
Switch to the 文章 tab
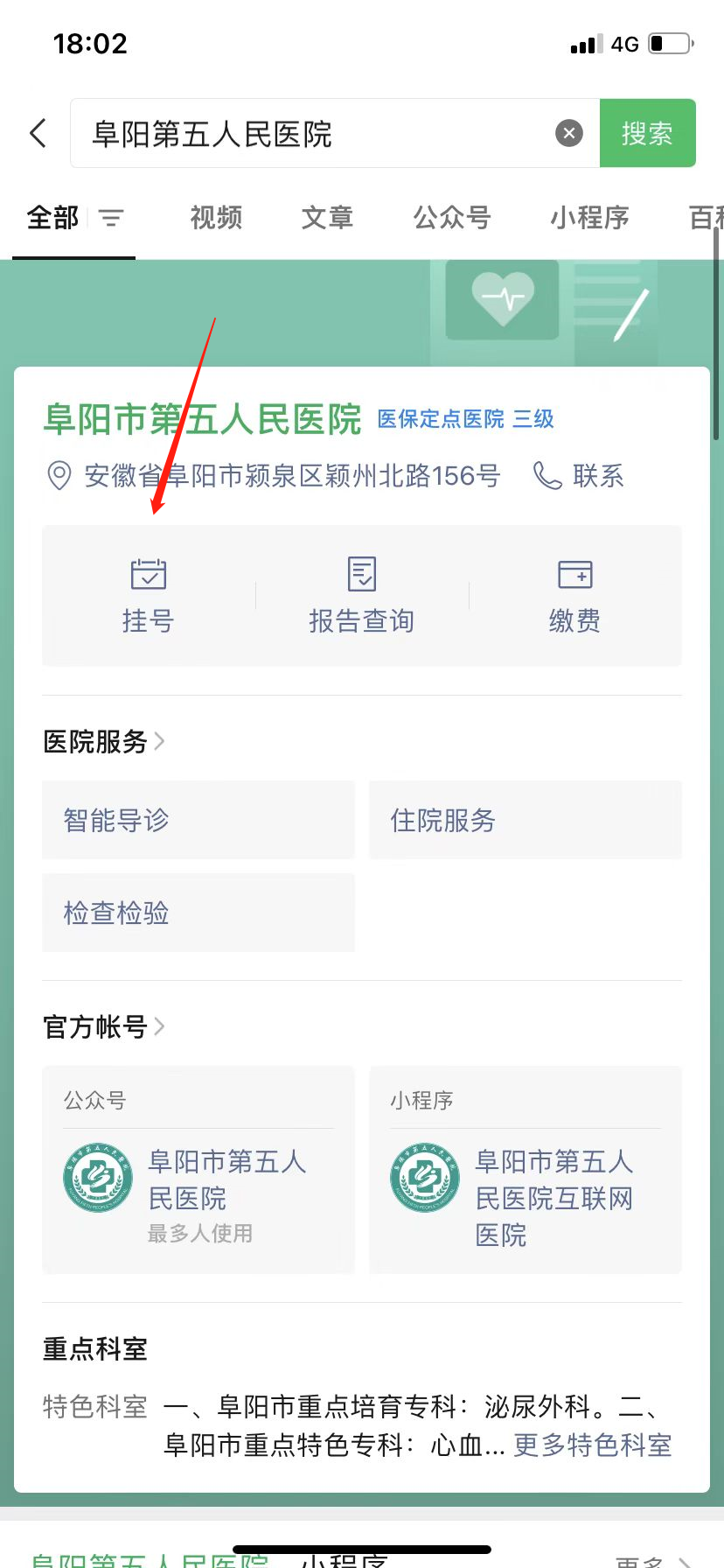coord(327,218)
